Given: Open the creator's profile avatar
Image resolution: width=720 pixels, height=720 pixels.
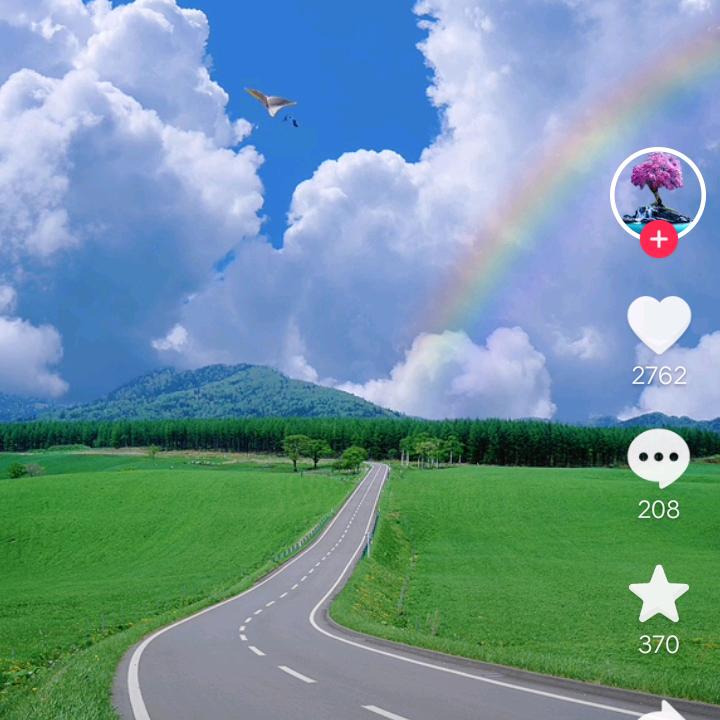Looking at the screenshot, I should 657,192.
